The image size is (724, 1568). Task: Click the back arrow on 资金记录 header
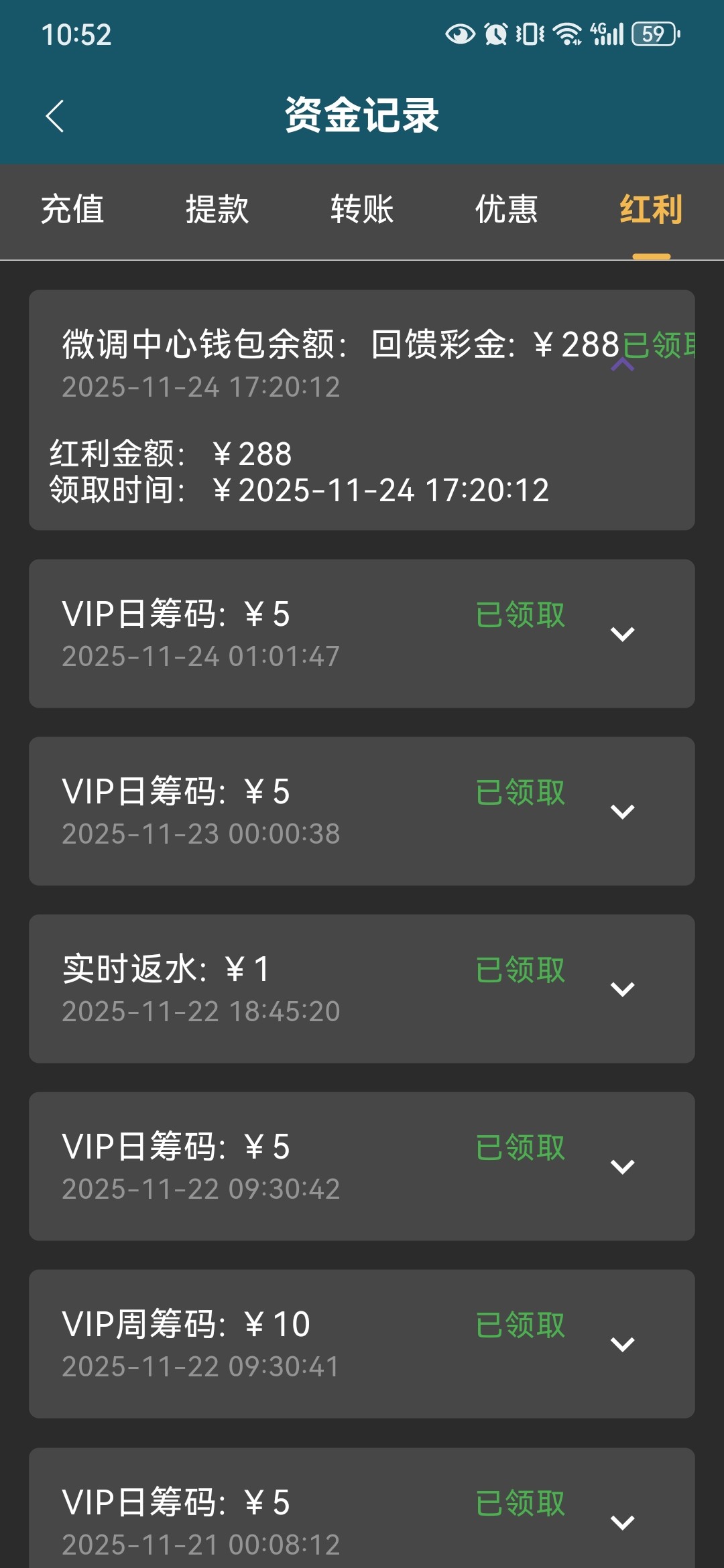coord(54,115)
